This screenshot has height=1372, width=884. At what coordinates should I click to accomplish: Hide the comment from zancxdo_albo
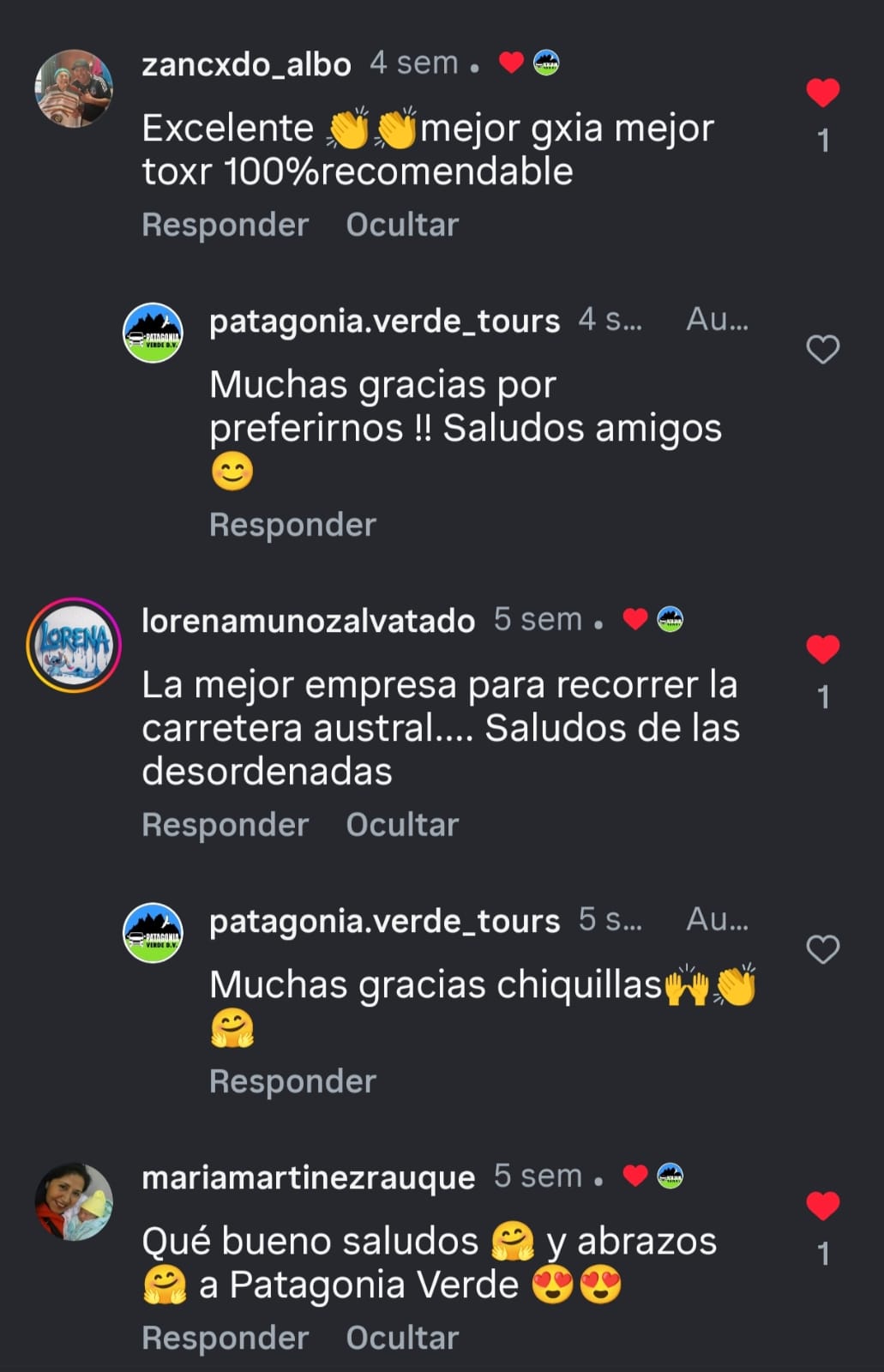(402, 225)
